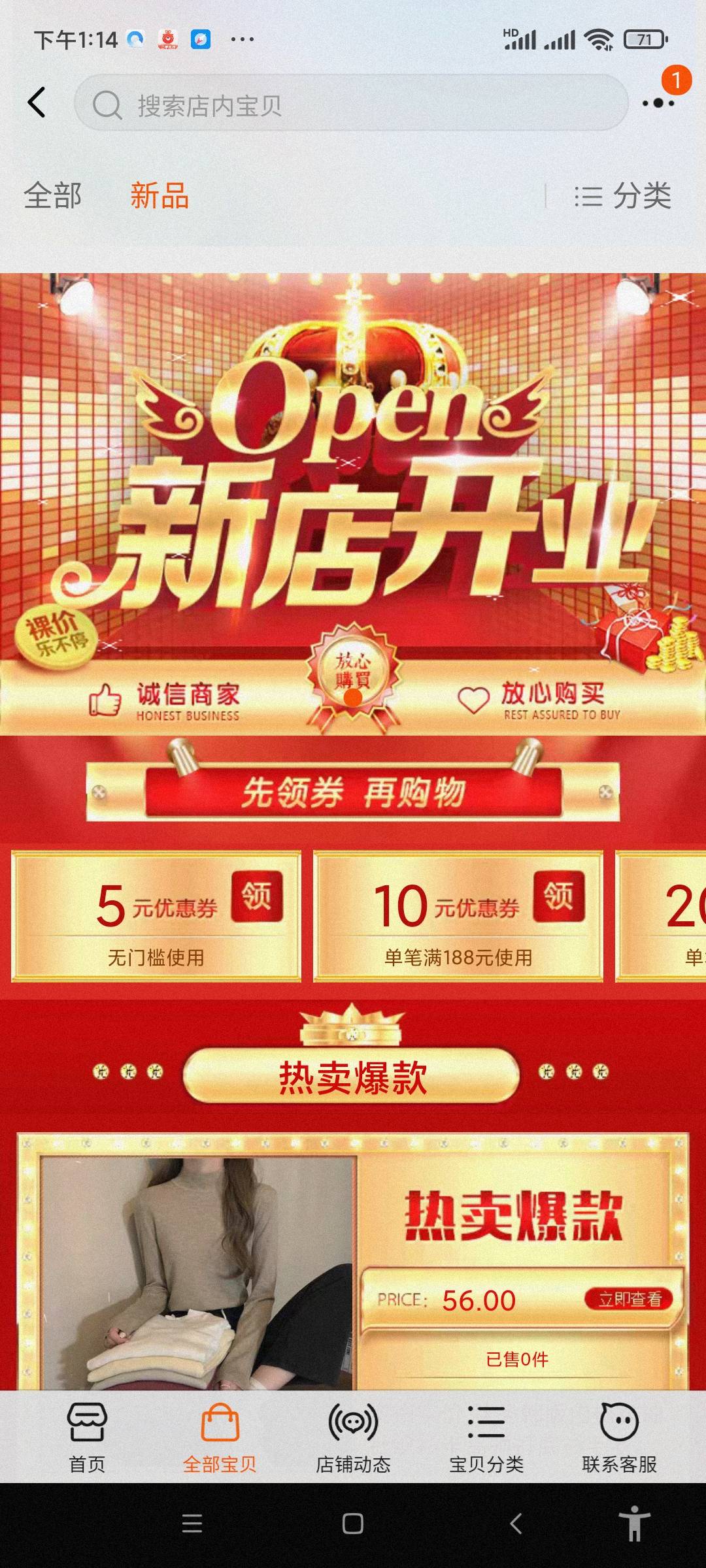
Task: Tap the 搜索店内宝贝 search box
Action: (x=351, y=104)
